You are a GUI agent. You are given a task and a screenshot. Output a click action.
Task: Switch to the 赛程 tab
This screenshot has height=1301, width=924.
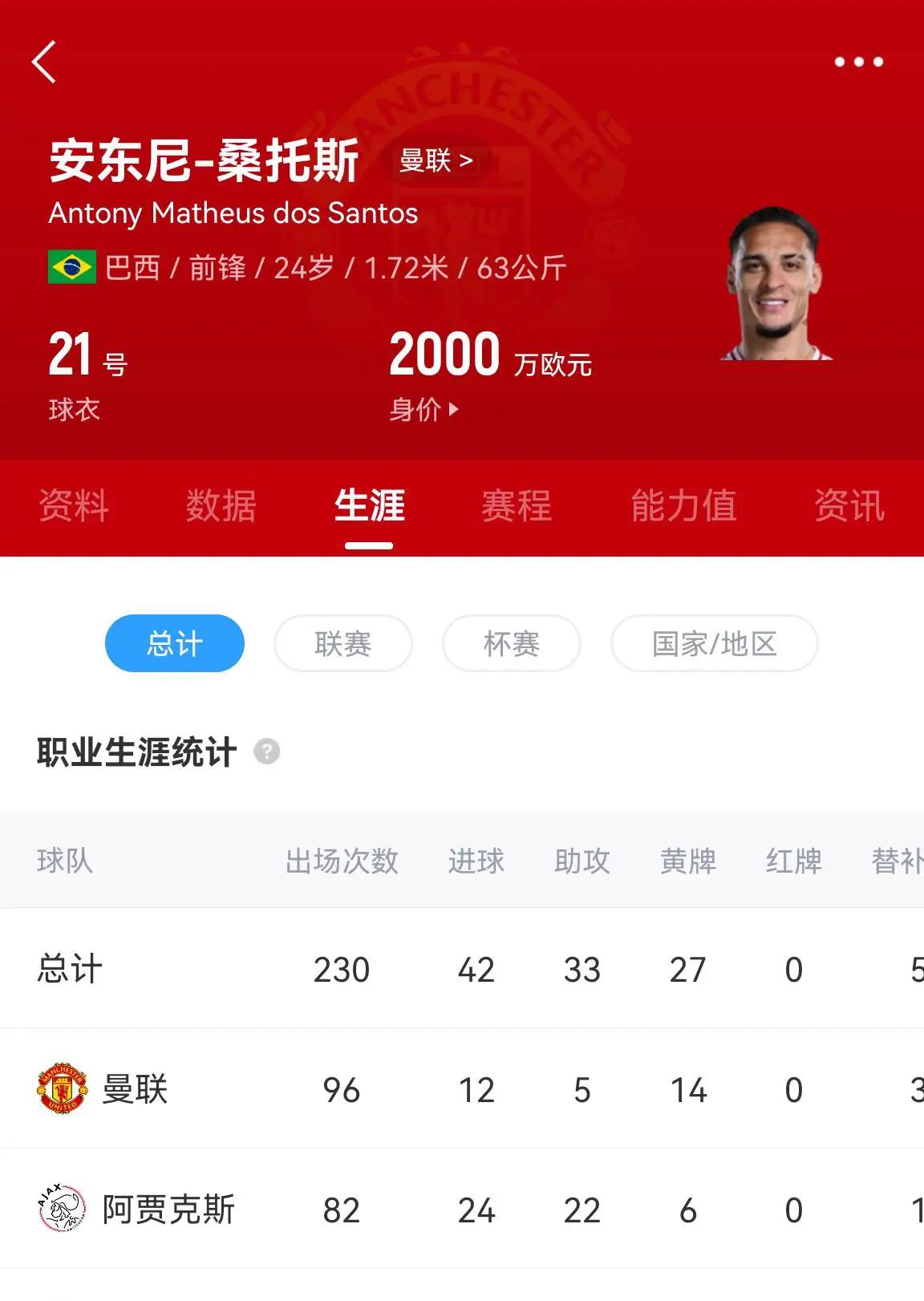point(517,506)
